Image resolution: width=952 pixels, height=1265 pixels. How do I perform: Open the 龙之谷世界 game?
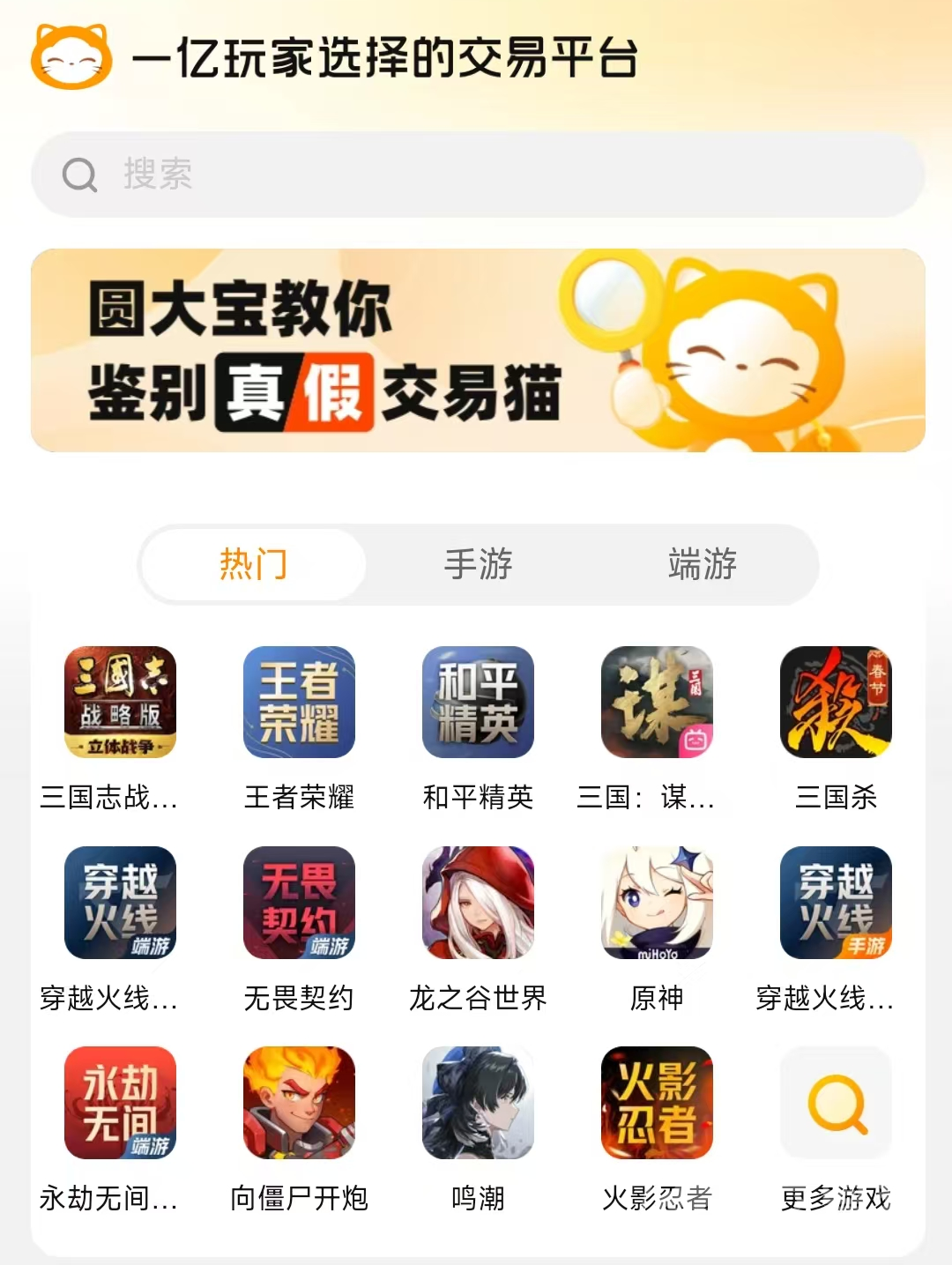[x=478, y=903]
